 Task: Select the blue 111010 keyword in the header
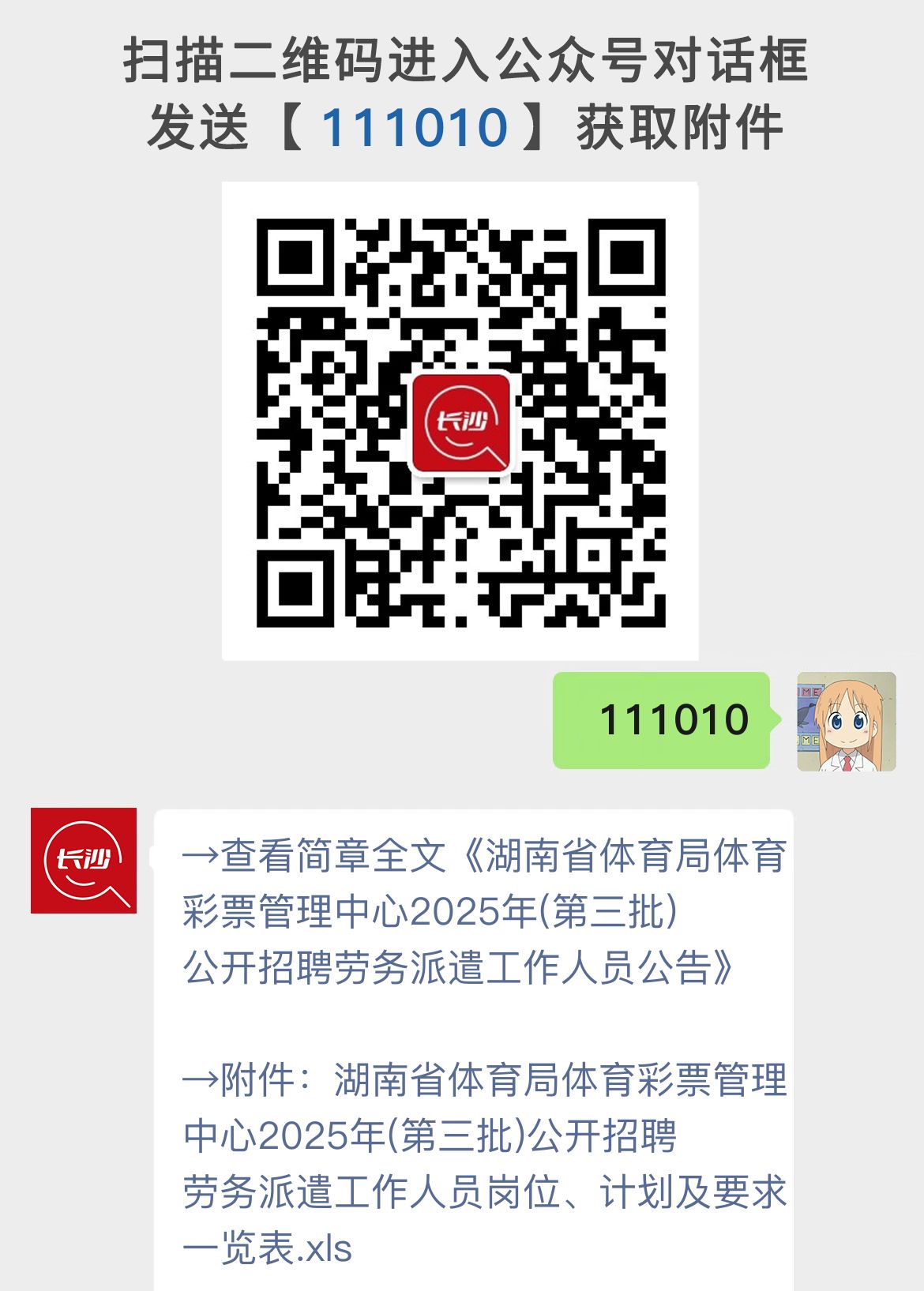pyautogui.click(x=419, y=125)
